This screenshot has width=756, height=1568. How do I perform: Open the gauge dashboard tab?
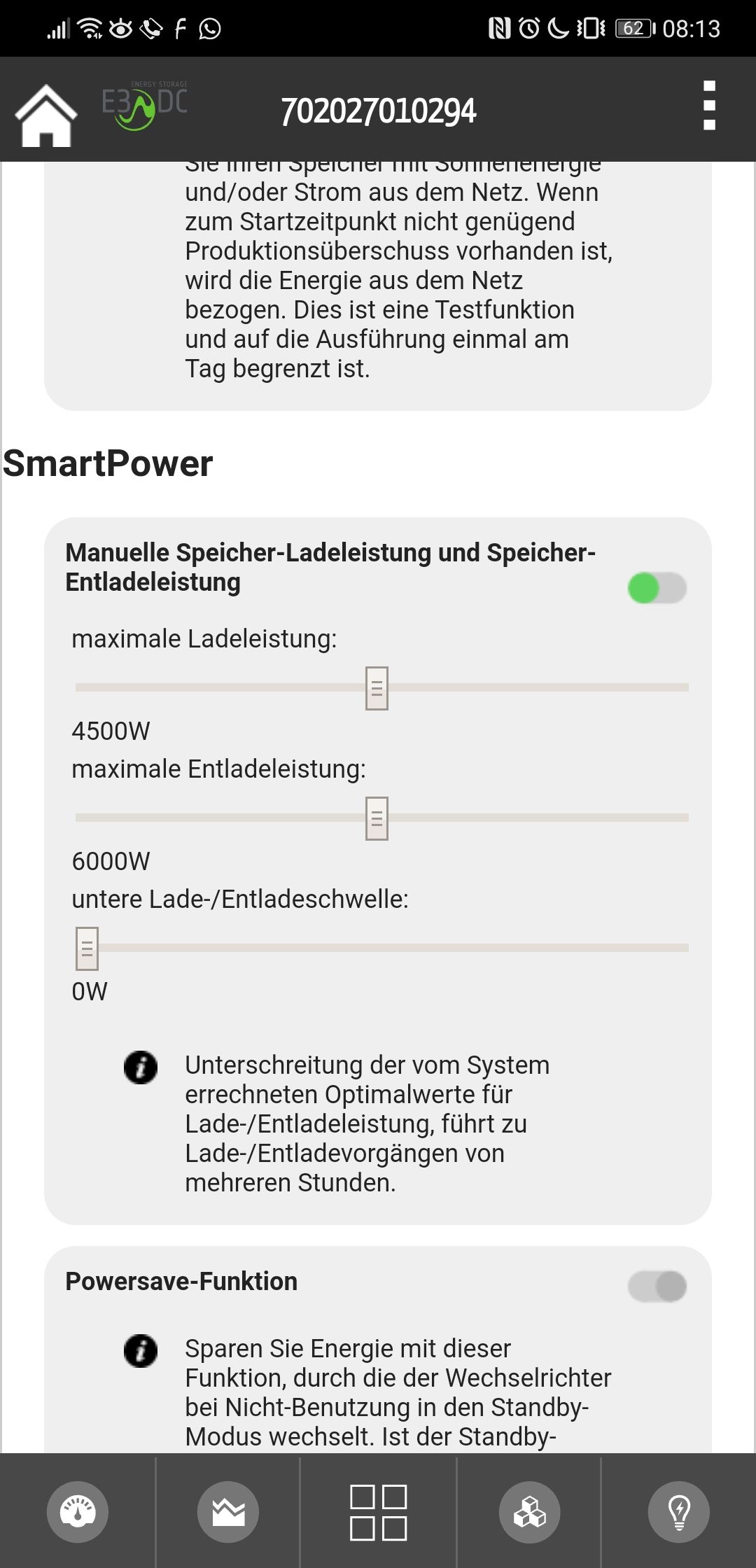pyautogui.click(x=77, y=1512)
